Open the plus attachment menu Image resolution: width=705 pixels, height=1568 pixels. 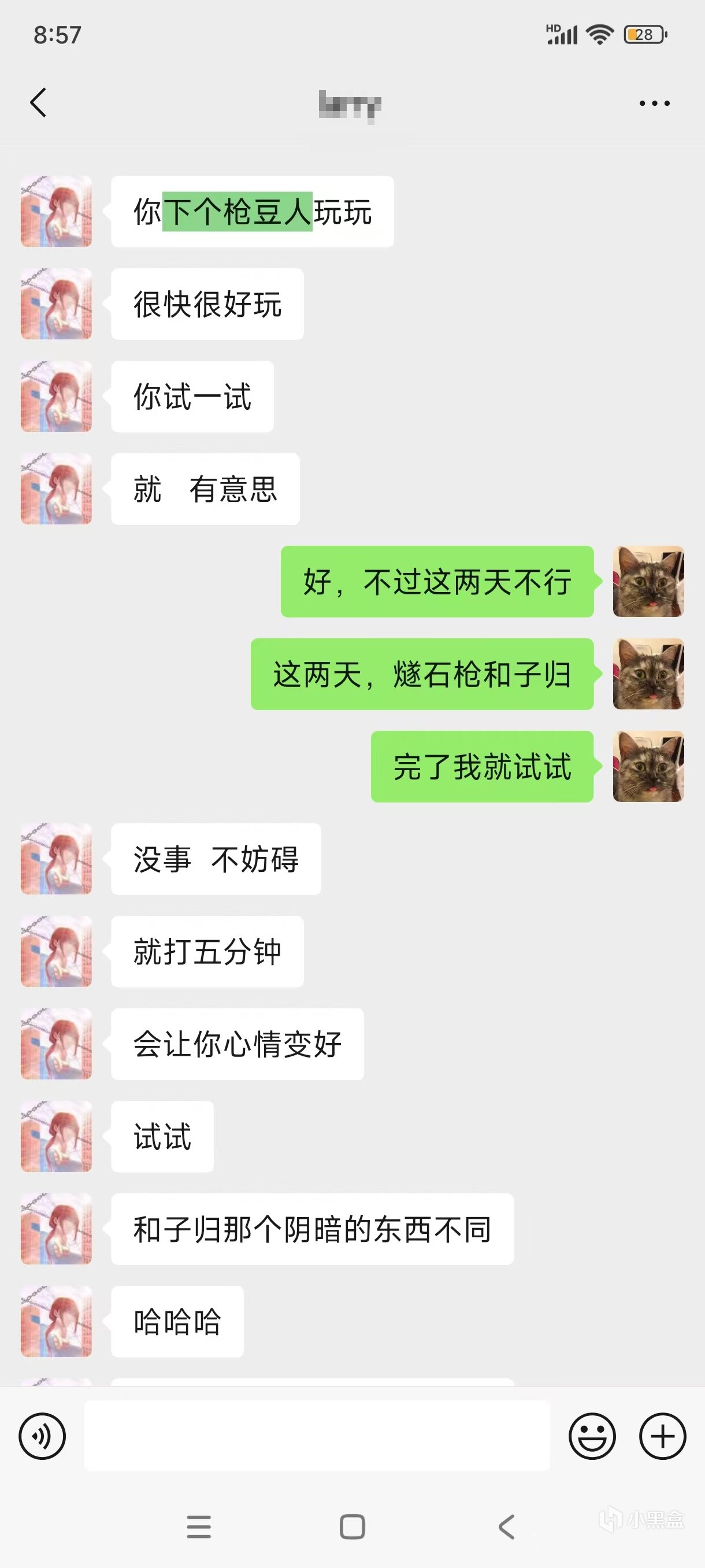tap(662, 1436)
